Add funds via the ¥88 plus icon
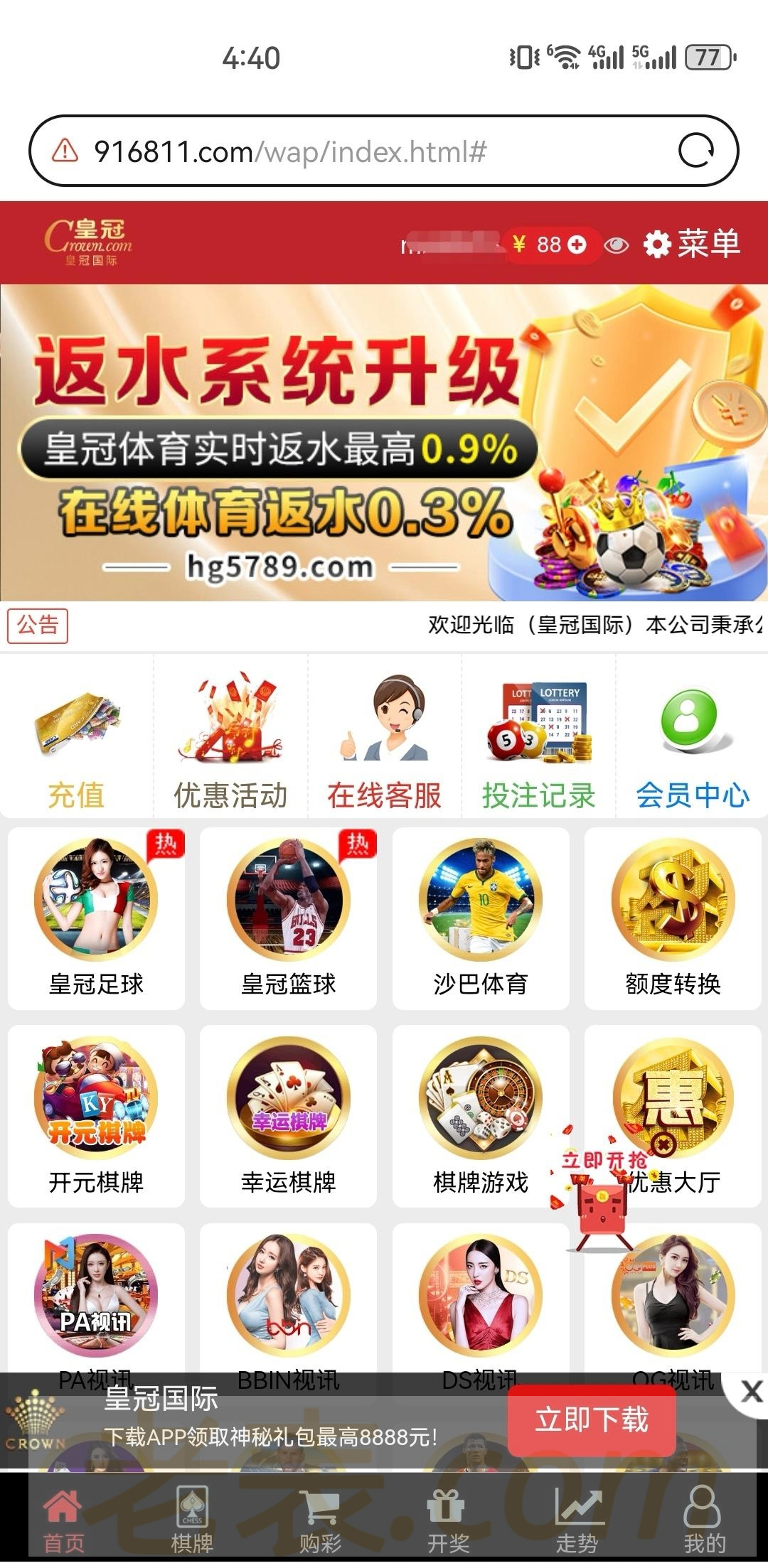 click(x=577, y=245)
